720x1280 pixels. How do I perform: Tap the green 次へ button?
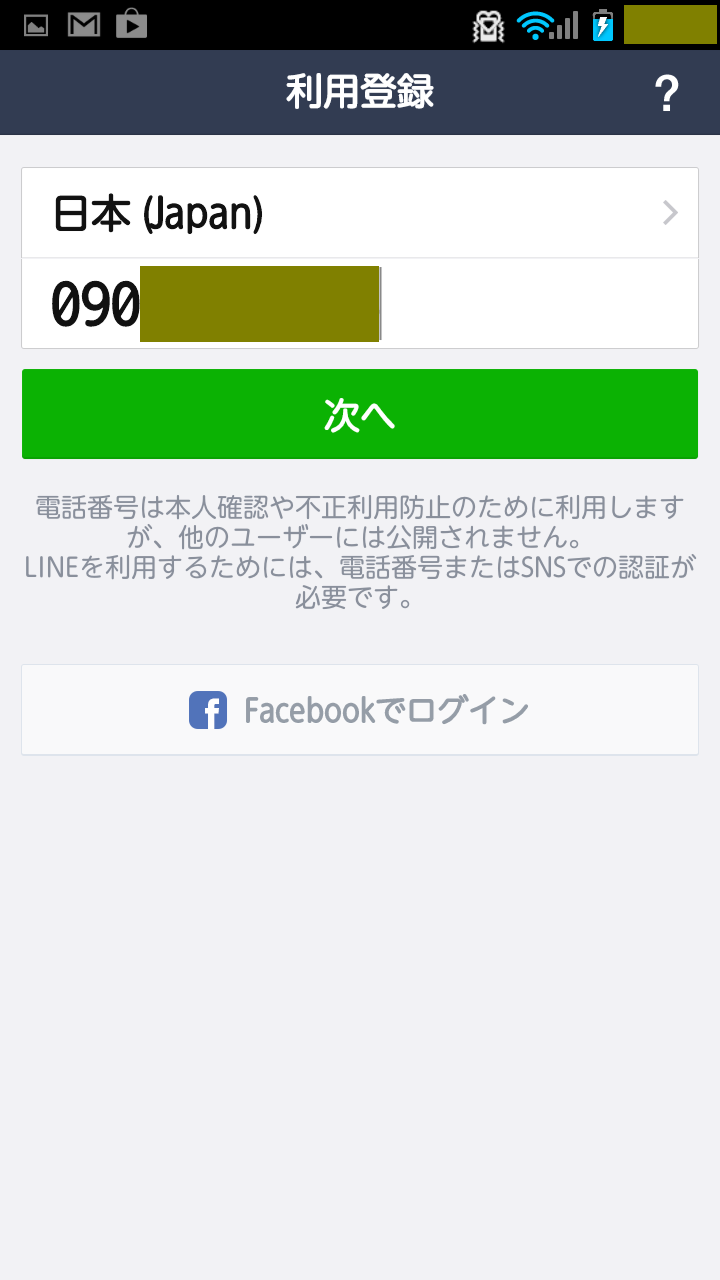pos(360,414)
